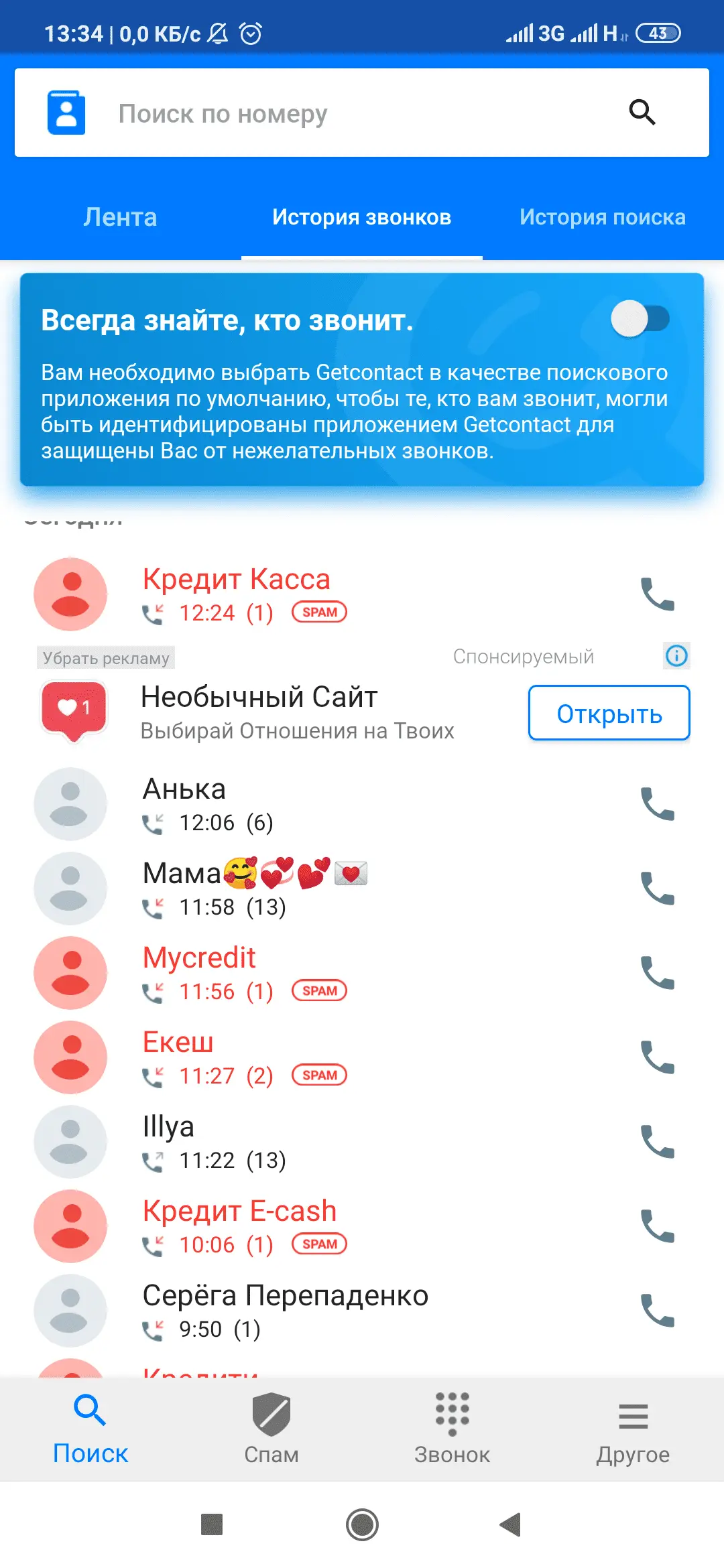Call Мама using the phone icon
Screen dimensions: 724x1568
point(657,889)
